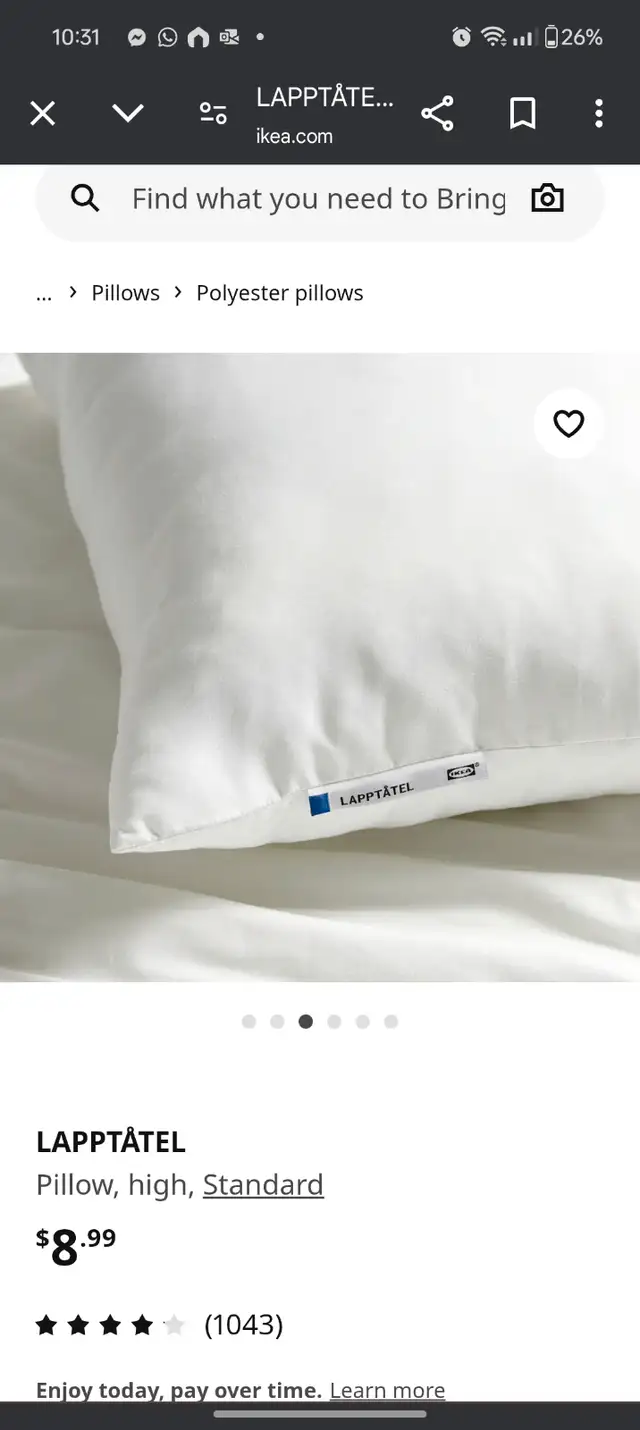Go to the Pillows breadcrumb
This screenshot has height=1430, width=640.
[x=126, y=293]
